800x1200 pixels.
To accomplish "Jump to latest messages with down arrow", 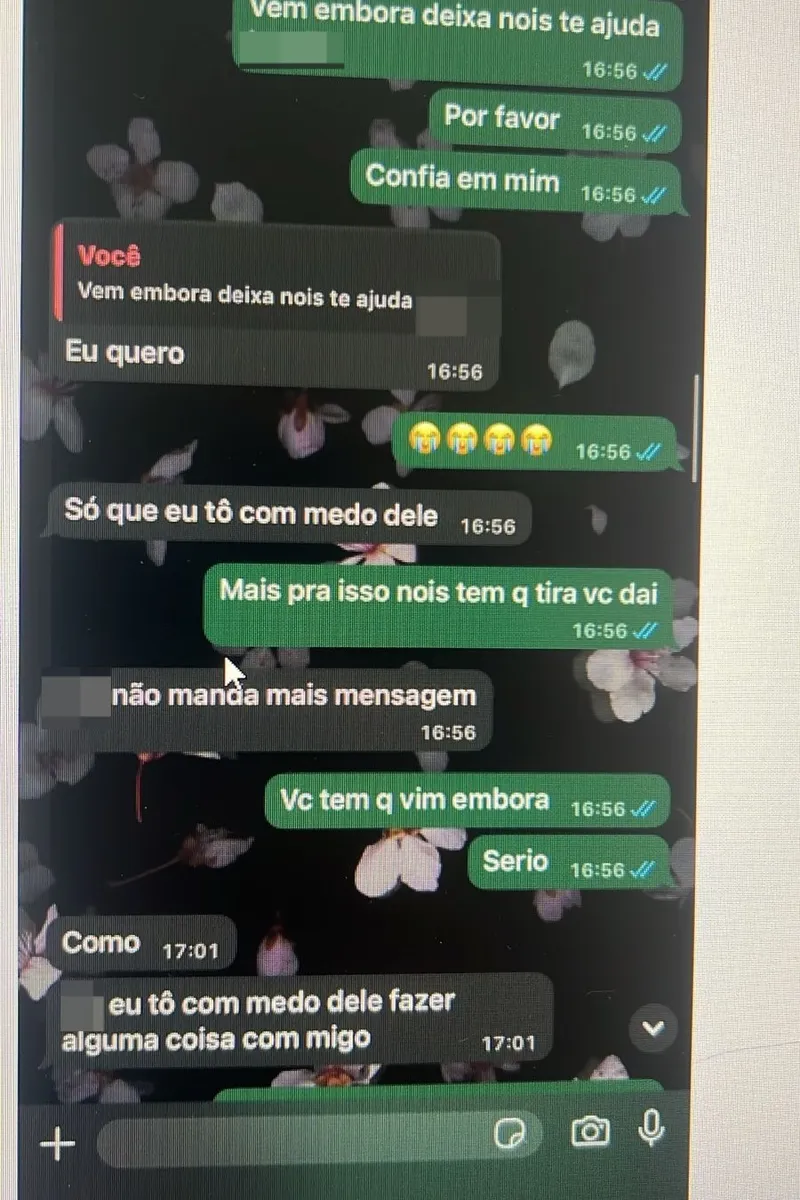I will pos(654,1028).
